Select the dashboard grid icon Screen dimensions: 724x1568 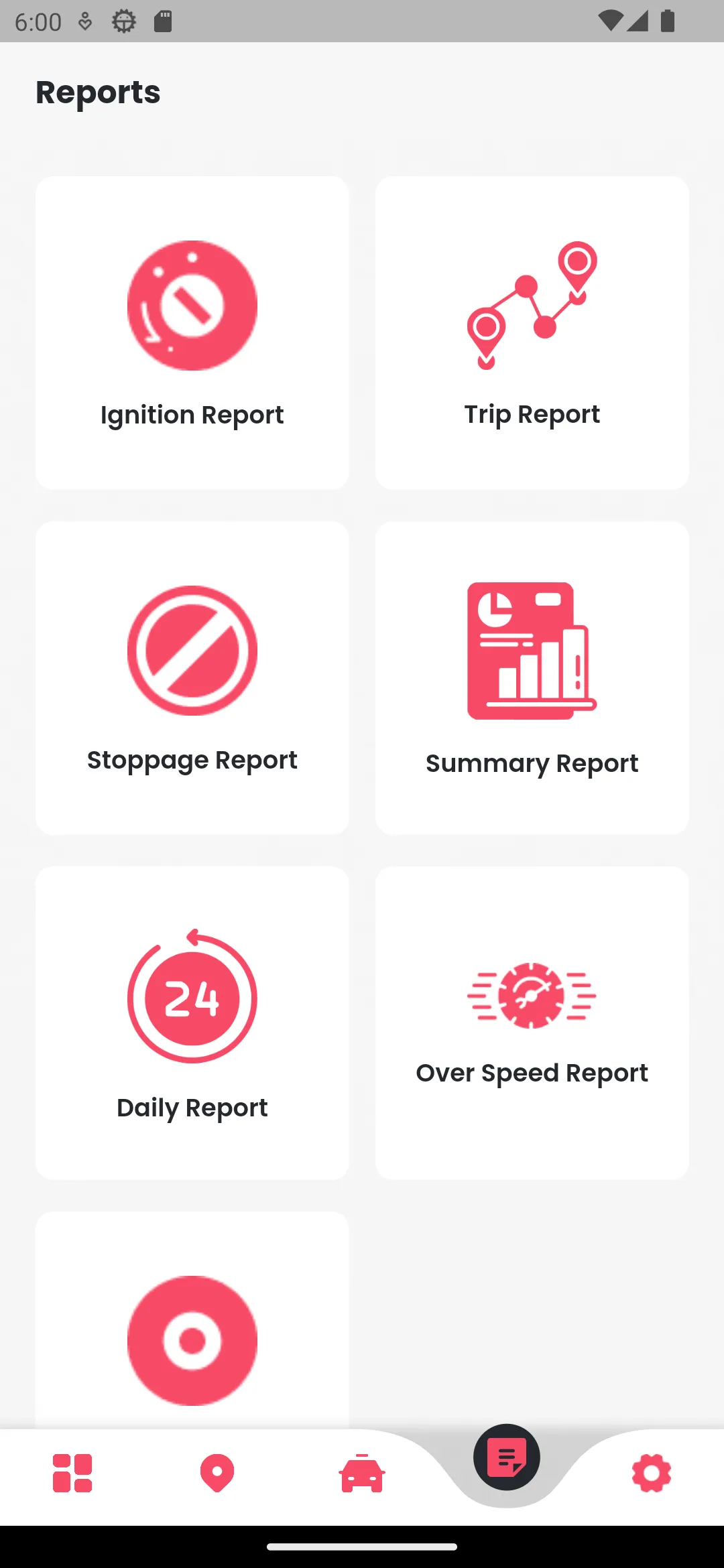coord(72,1473)
